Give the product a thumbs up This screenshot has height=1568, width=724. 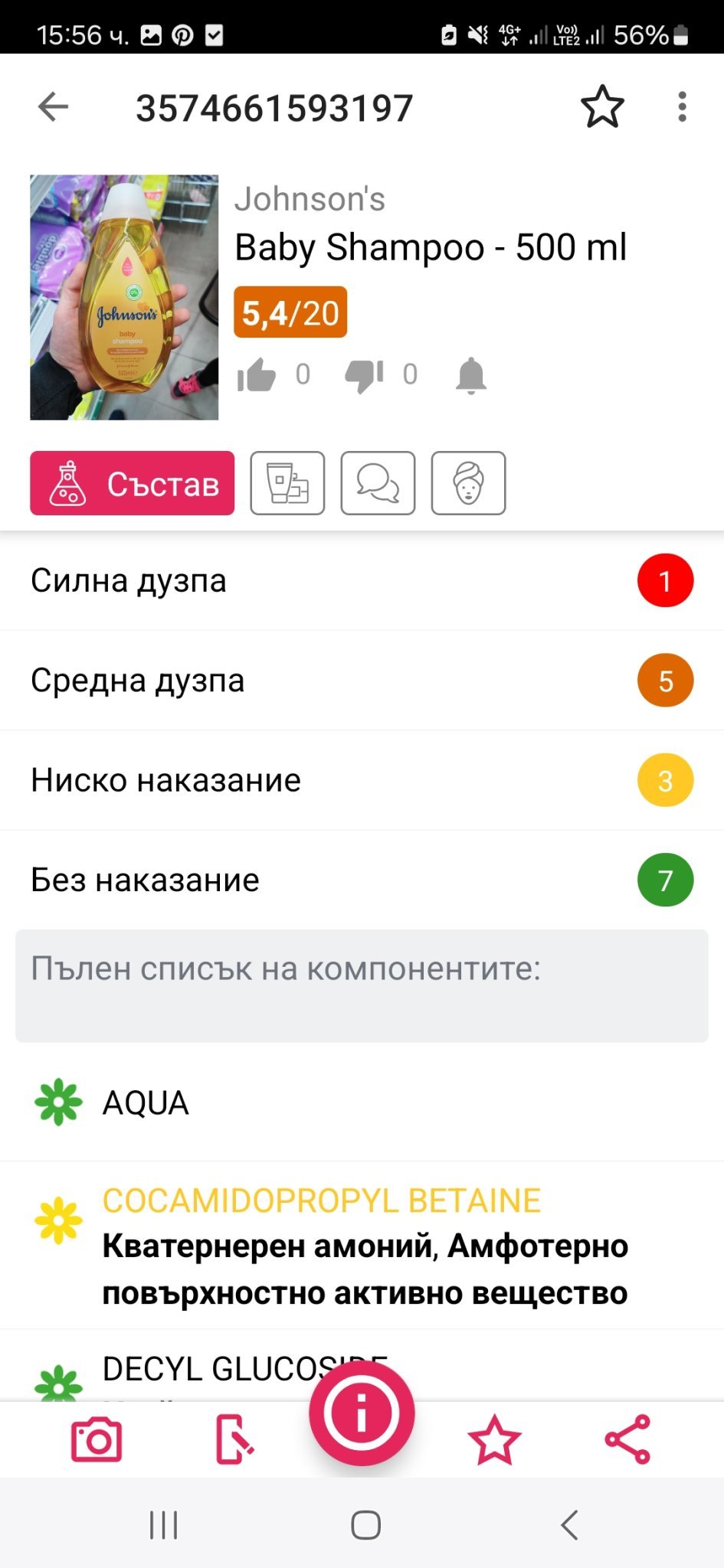(257, 375)
